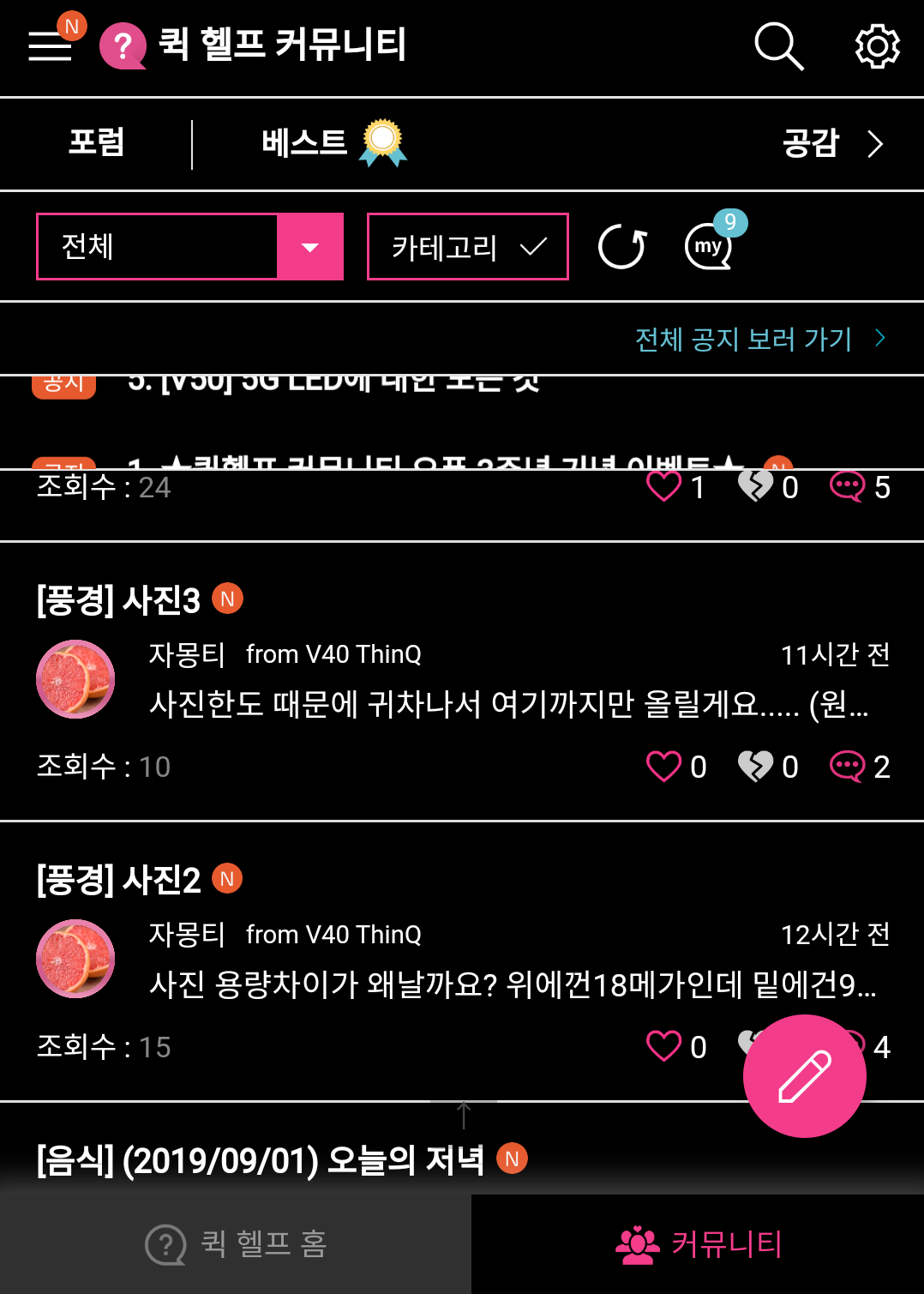Select the 커뮤니티 bottom tab
The image size is (924, 1294).
point(698,1243)
